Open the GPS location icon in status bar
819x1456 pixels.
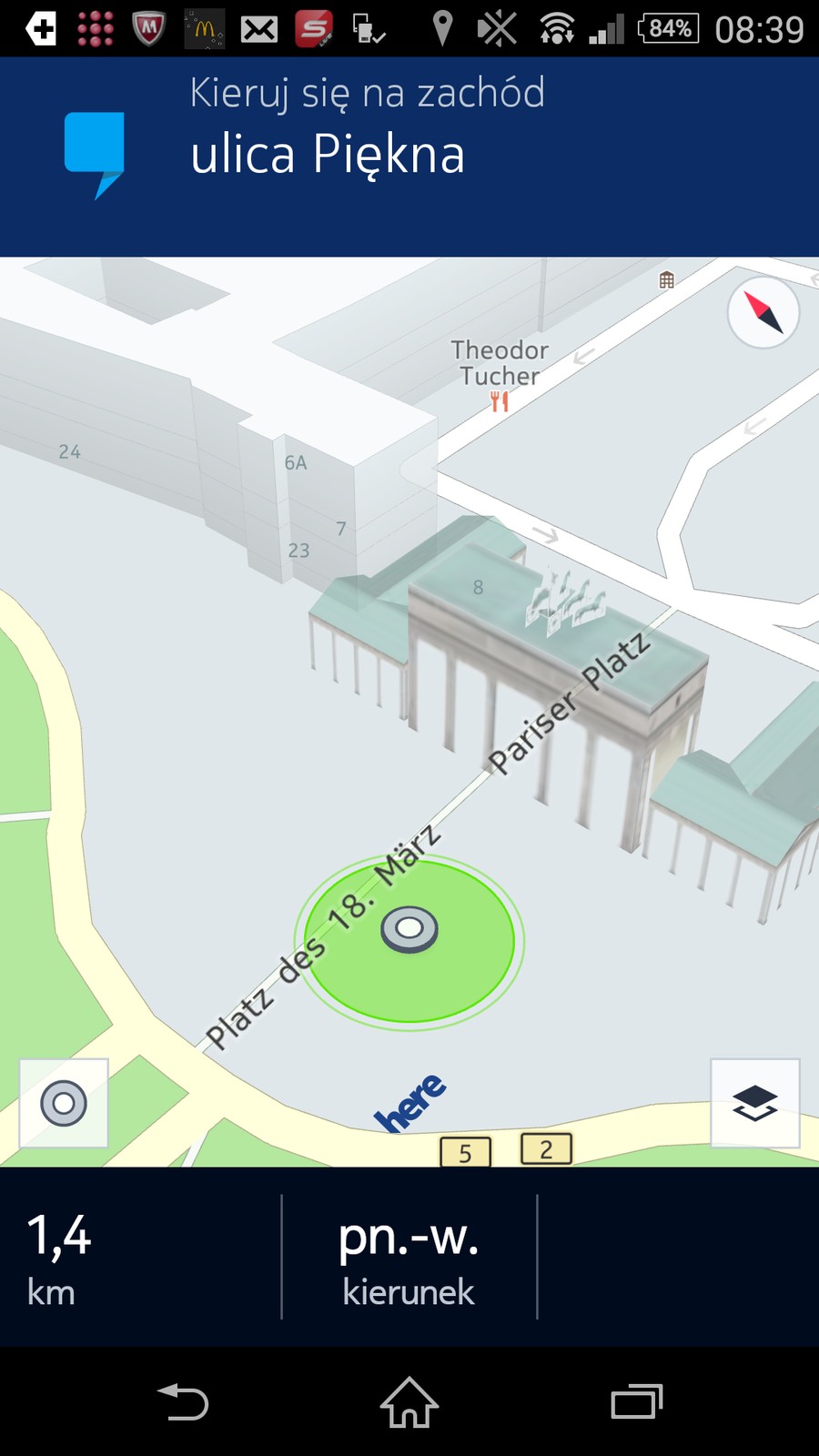tap(442, 27)
